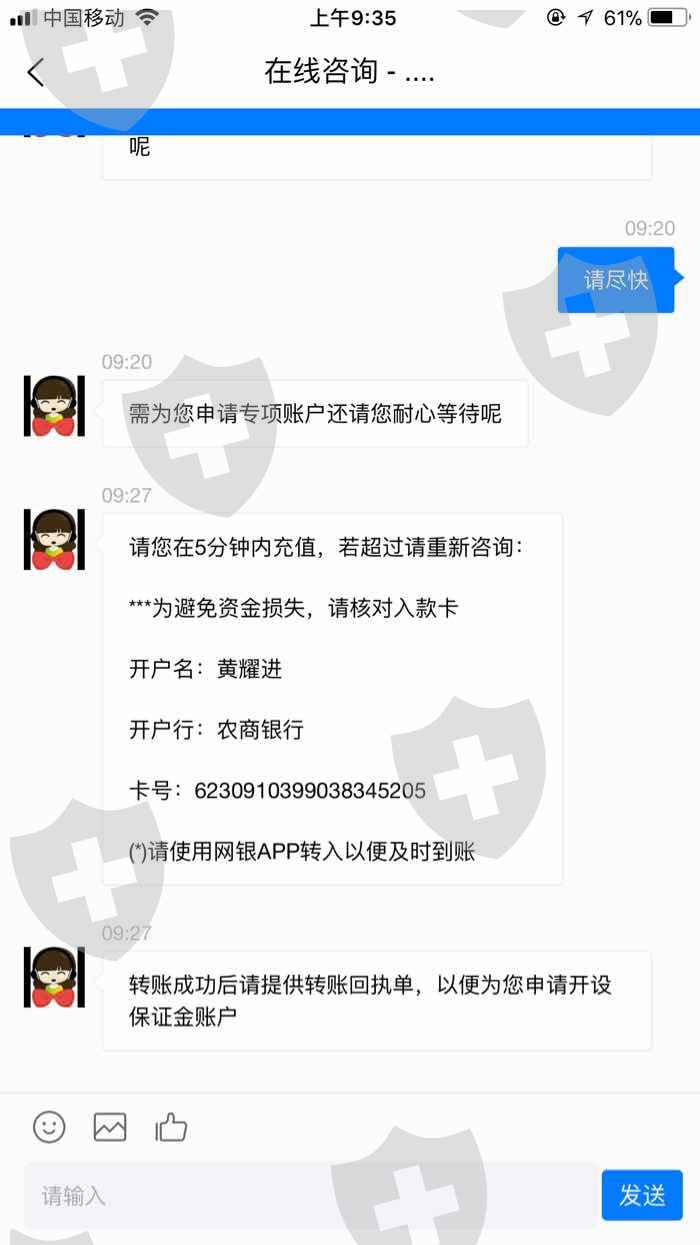Focus the 请输入 message field
Screen dimensions: 700x1245
click(311, 1196)
